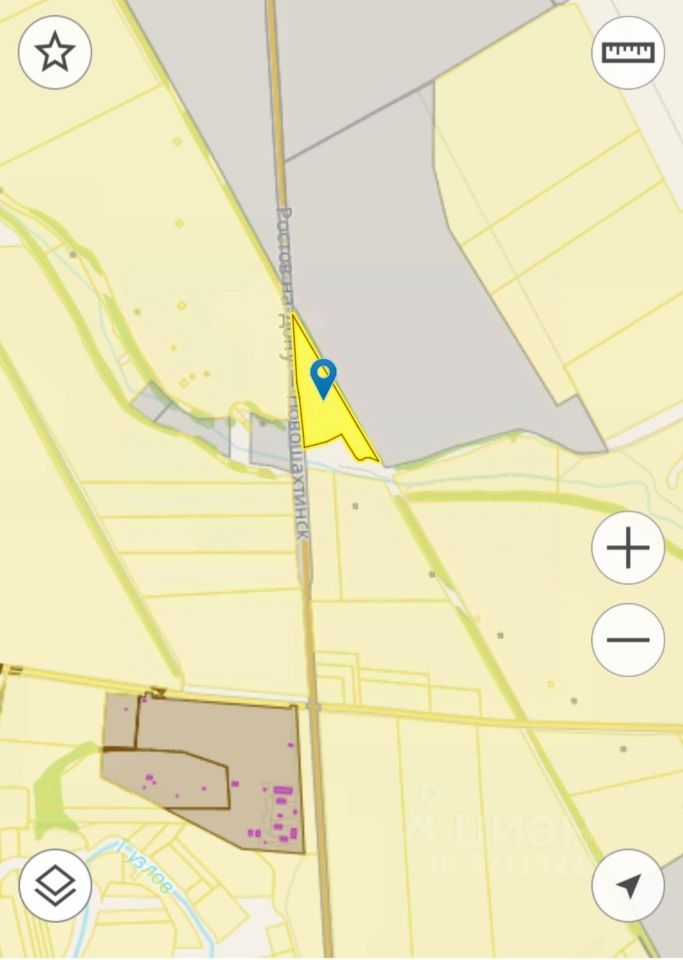
Task: Tap the blue pin on the yellow parcel
Action: (324, 378)
